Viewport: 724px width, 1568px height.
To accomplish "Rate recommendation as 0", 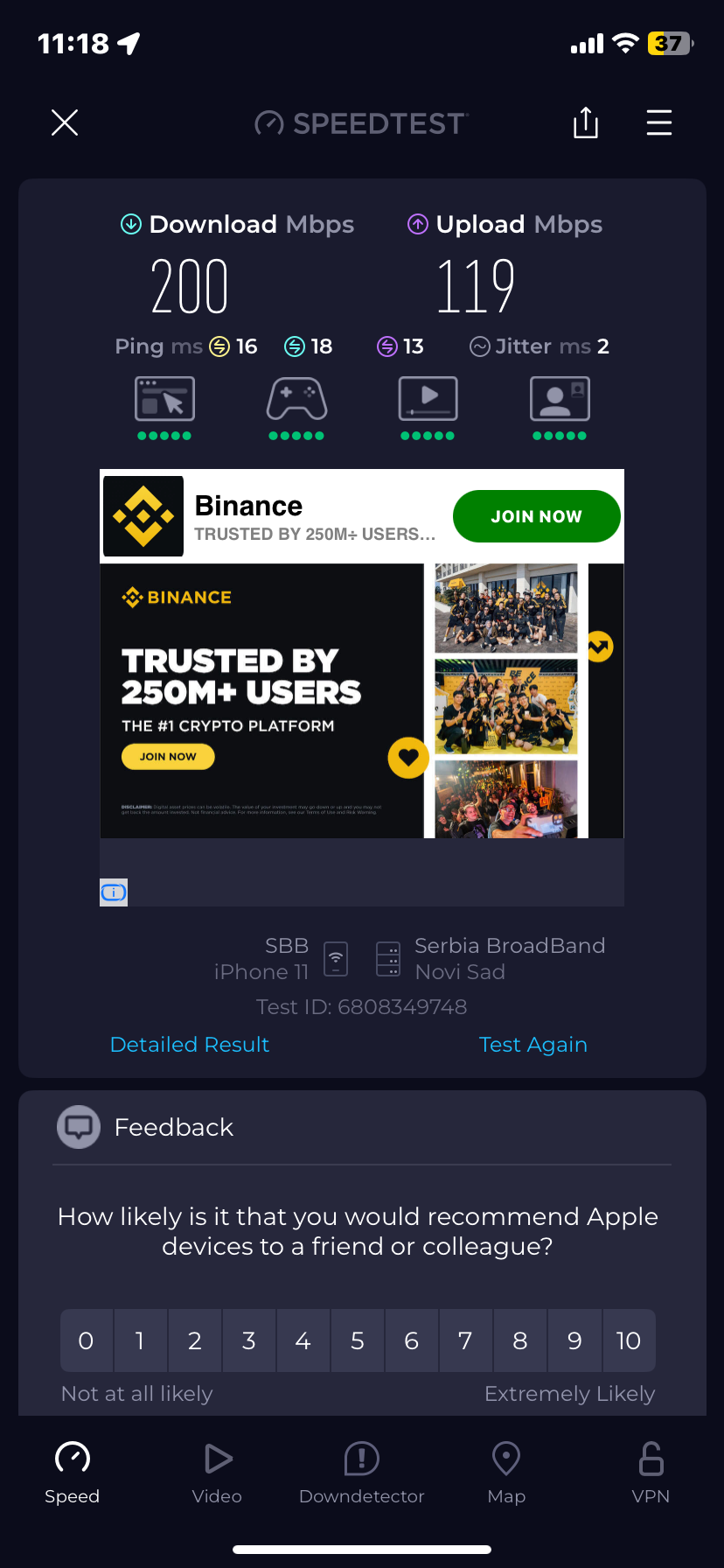I will [x=86, y=1340].
